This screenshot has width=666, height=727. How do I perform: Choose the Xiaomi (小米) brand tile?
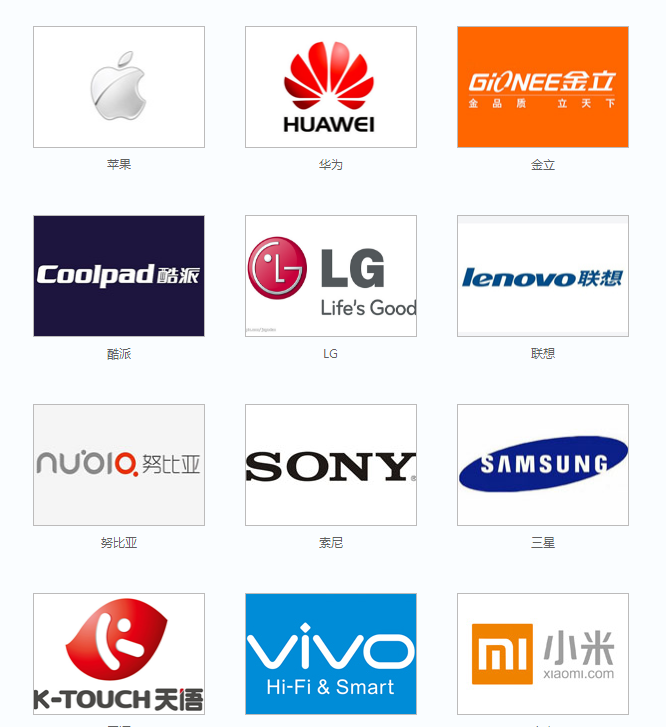pos(543,654)
